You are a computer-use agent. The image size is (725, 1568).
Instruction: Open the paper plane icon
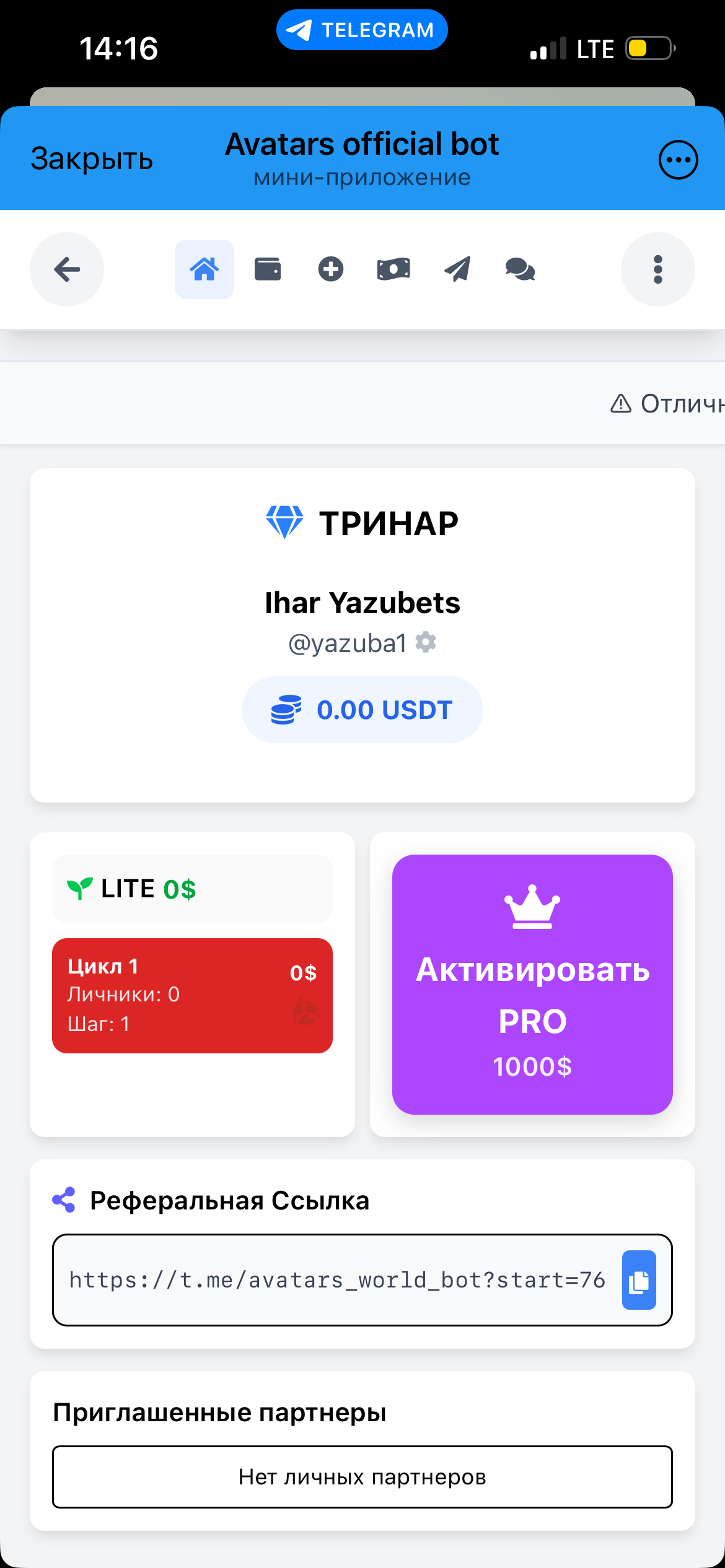(x=457, y=269)
